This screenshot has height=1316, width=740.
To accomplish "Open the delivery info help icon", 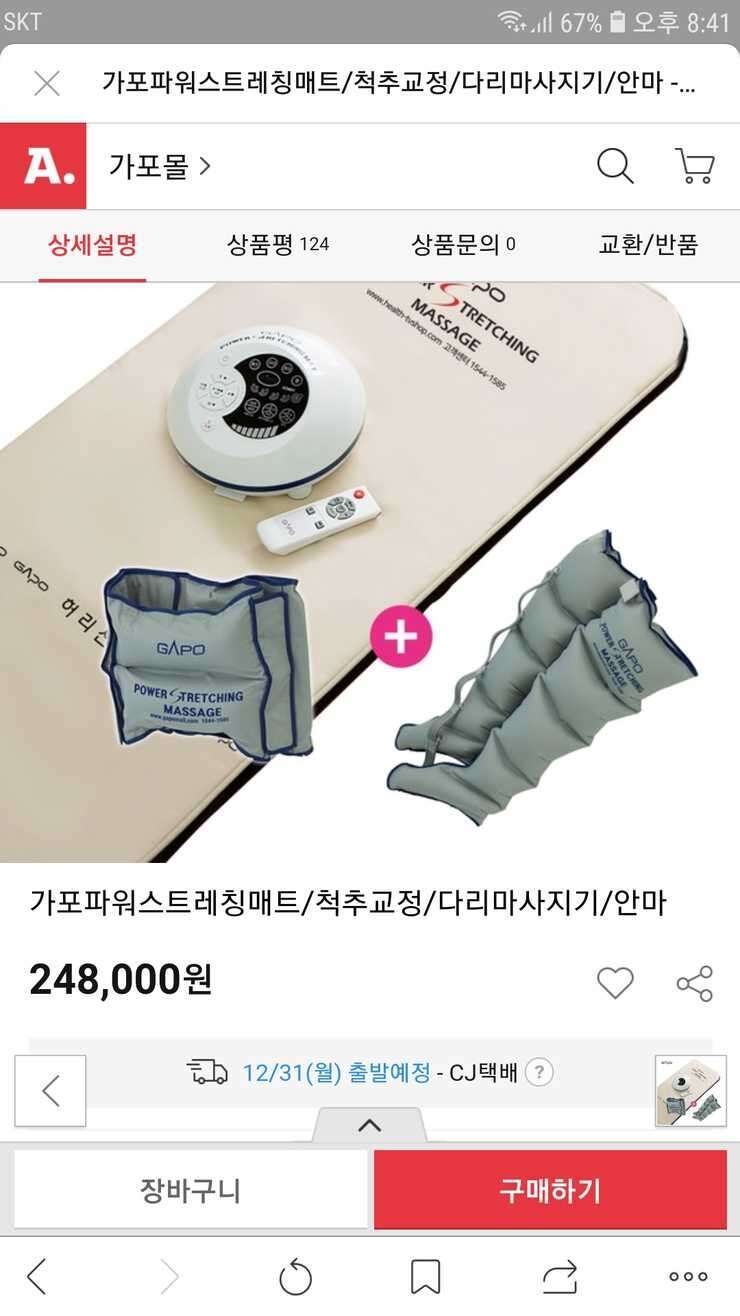I will tap(539, 1073).
